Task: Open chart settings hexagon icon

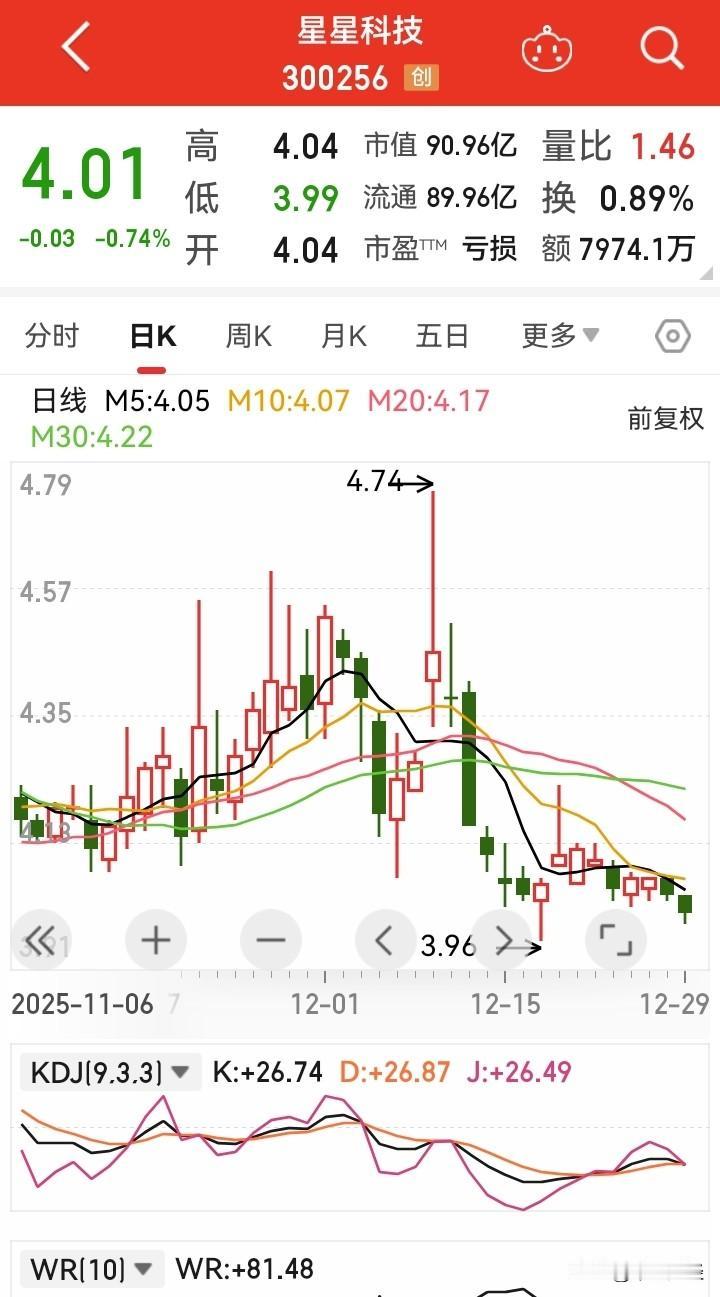Action: point(673,337)
